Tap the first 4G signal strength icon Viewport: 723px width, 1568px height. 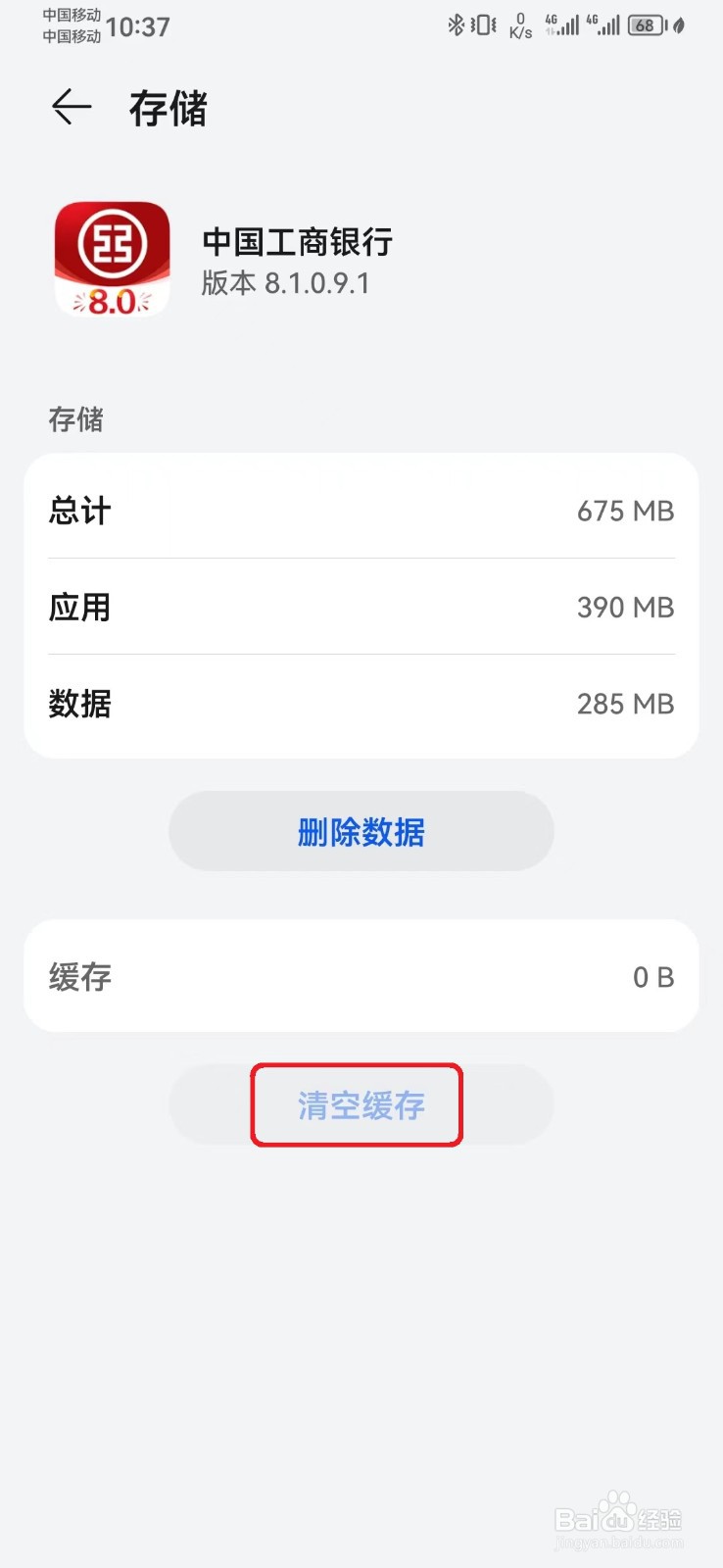tap(563, 25)
